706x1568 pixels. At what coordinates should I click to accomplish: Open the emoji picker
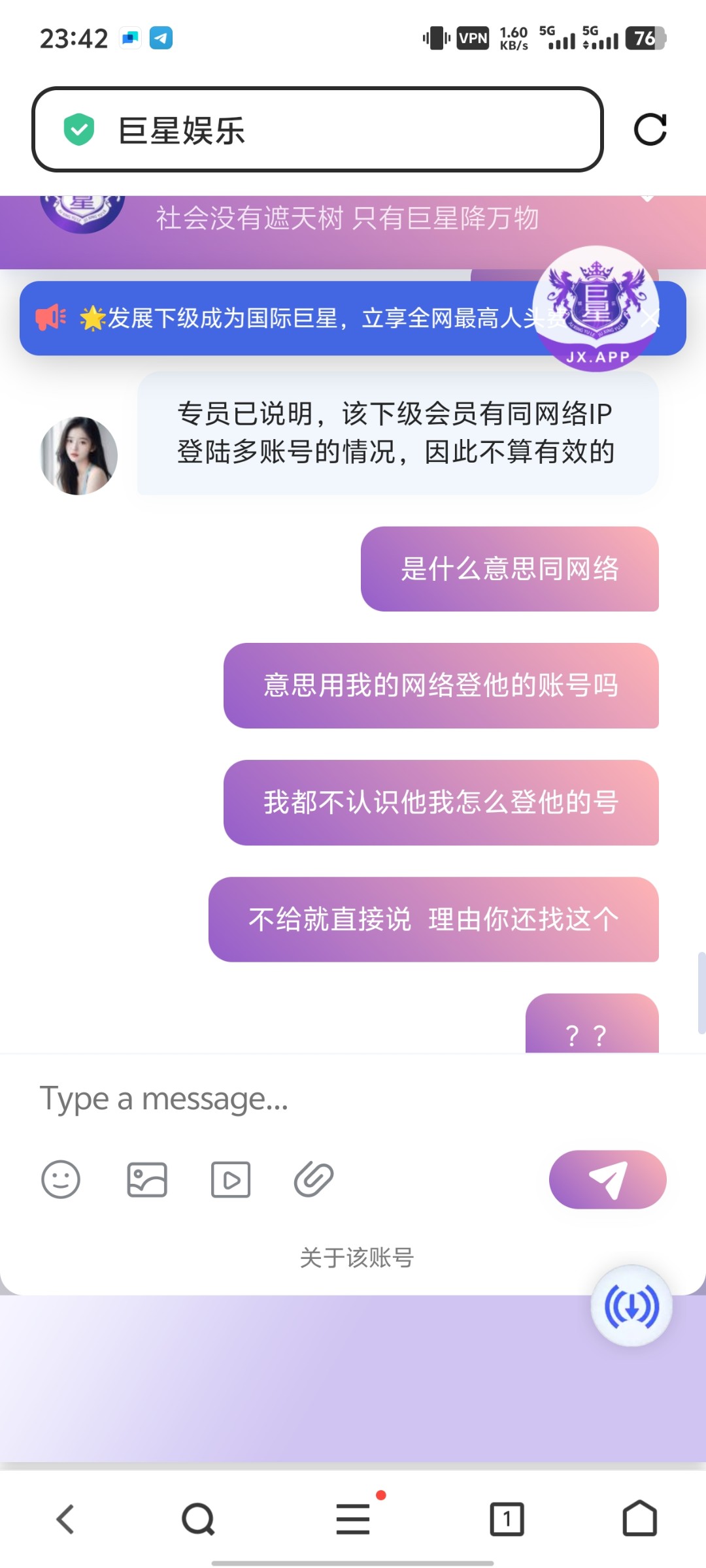click(61, 1180)
